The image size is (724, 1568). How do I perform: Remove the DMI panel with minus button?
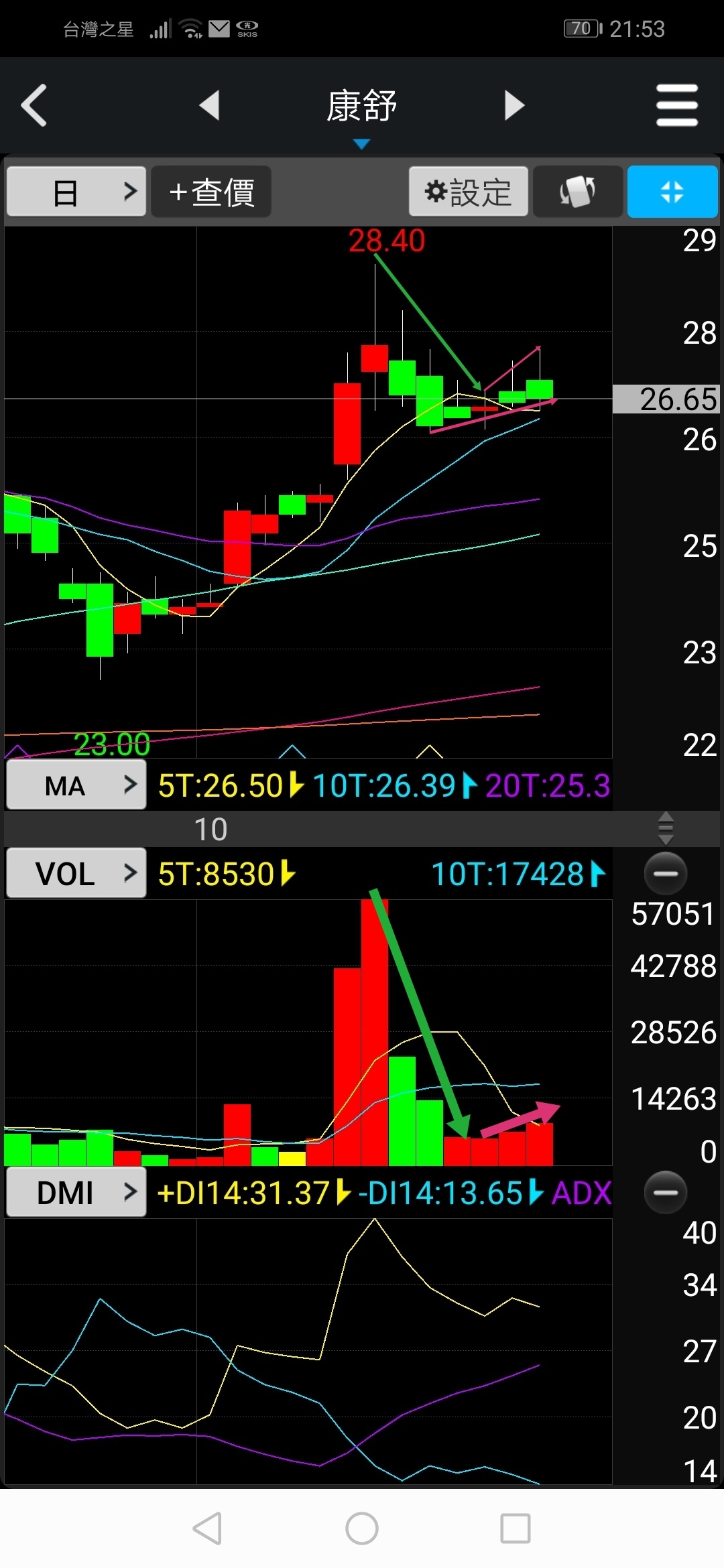666,1193
